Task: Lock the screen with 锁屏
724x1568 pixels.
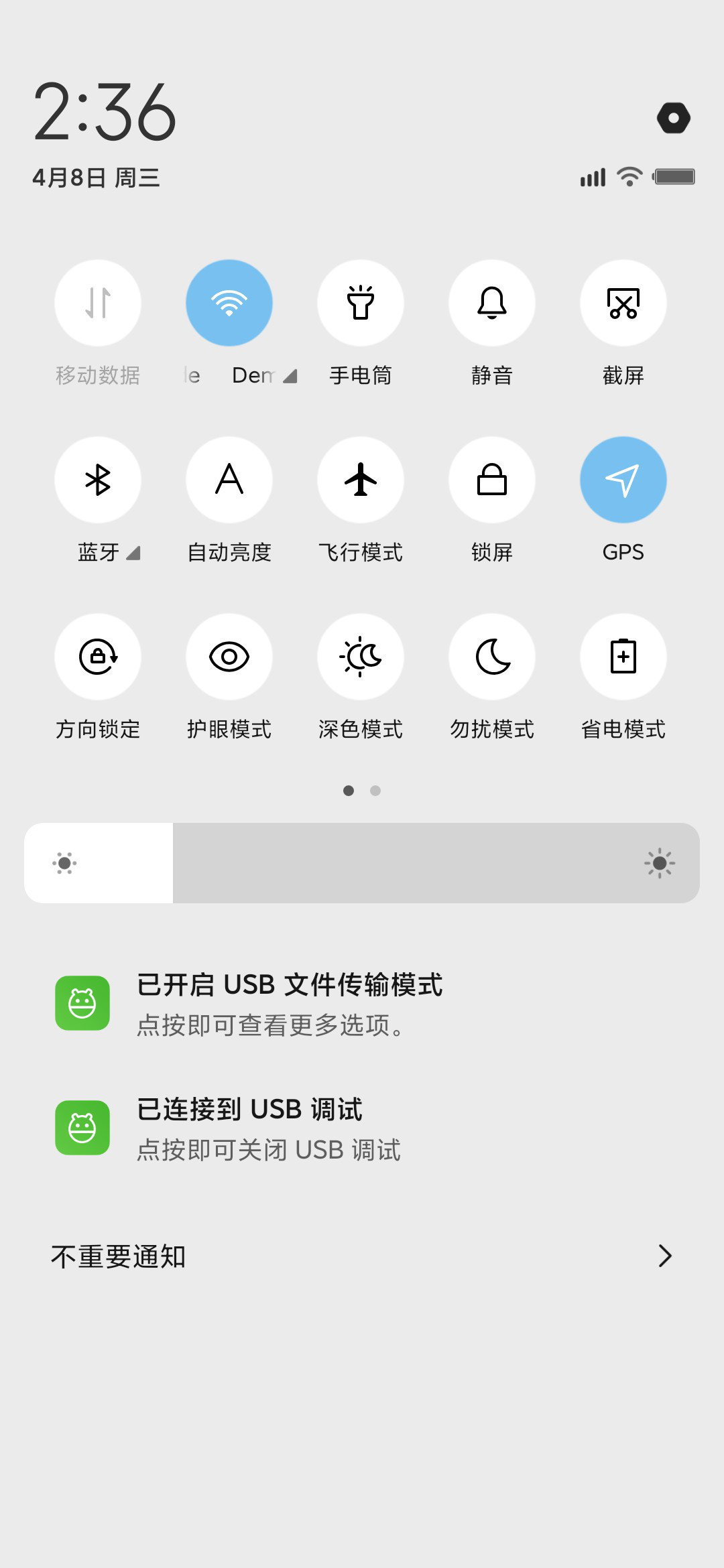Action: pos(492,480)
